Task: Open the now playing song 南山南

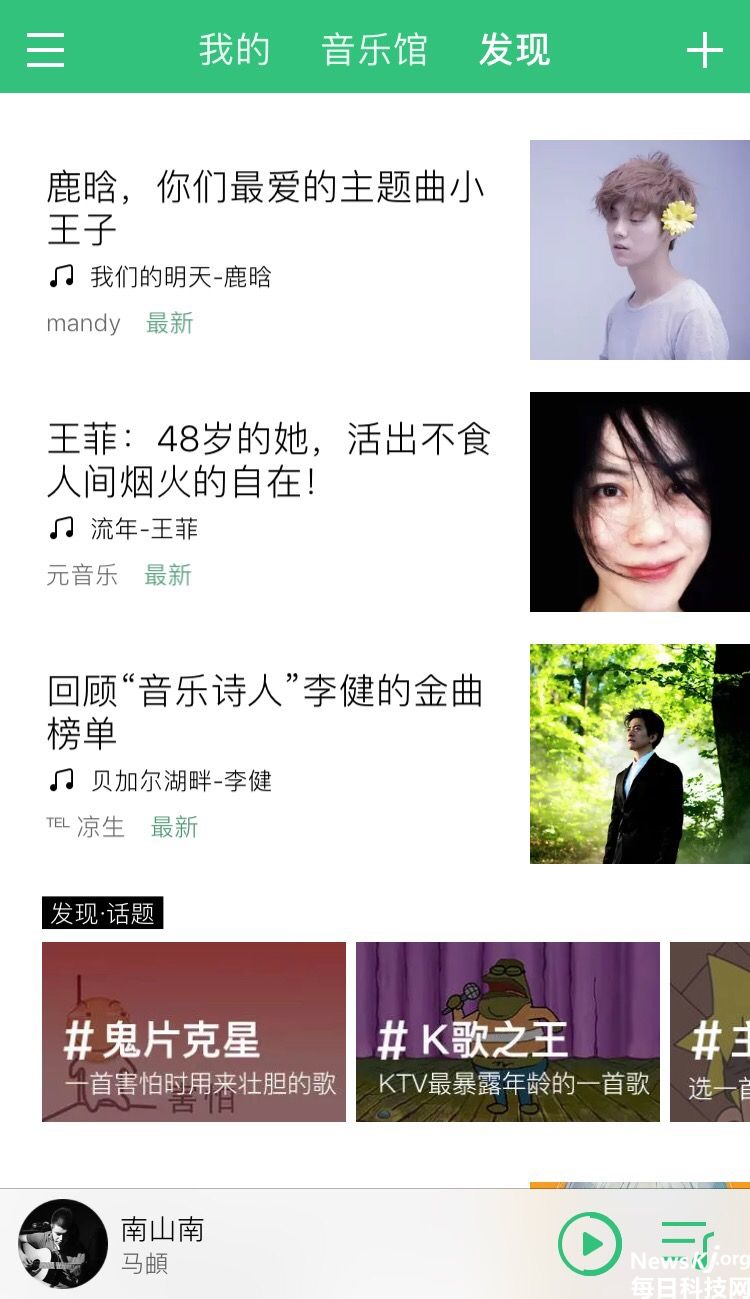Action: point(162,1244)
